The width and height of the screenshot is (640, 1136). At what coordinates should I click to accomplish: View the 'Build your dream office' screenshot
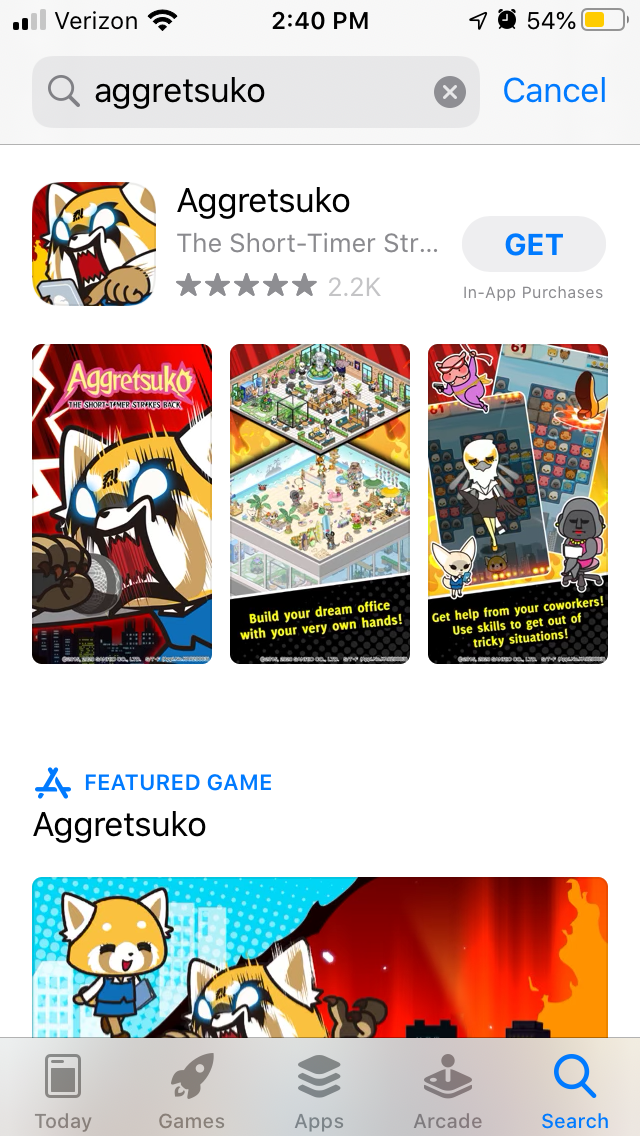320,504
